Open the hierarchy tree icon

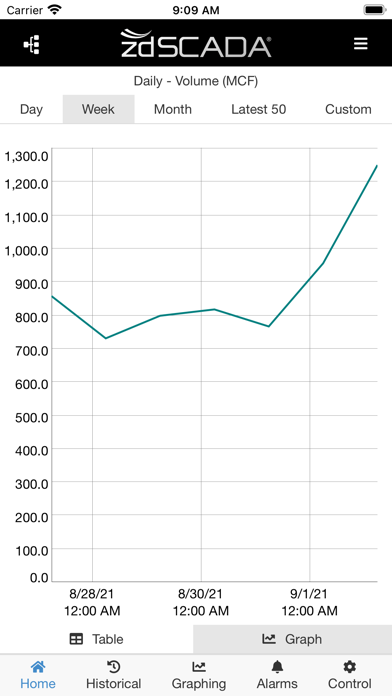tap(32, 44)
